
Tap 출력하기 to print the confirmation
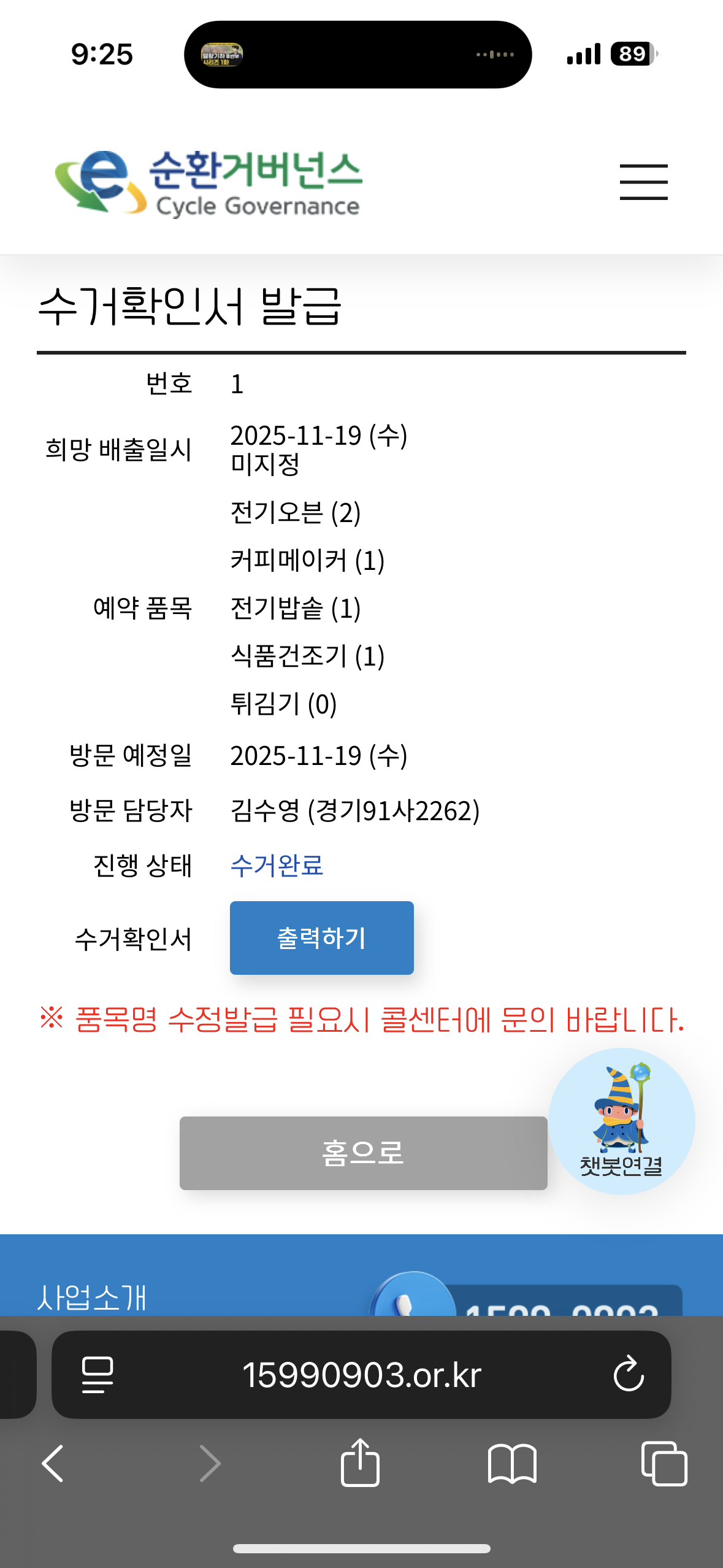[x=321, y=937]
